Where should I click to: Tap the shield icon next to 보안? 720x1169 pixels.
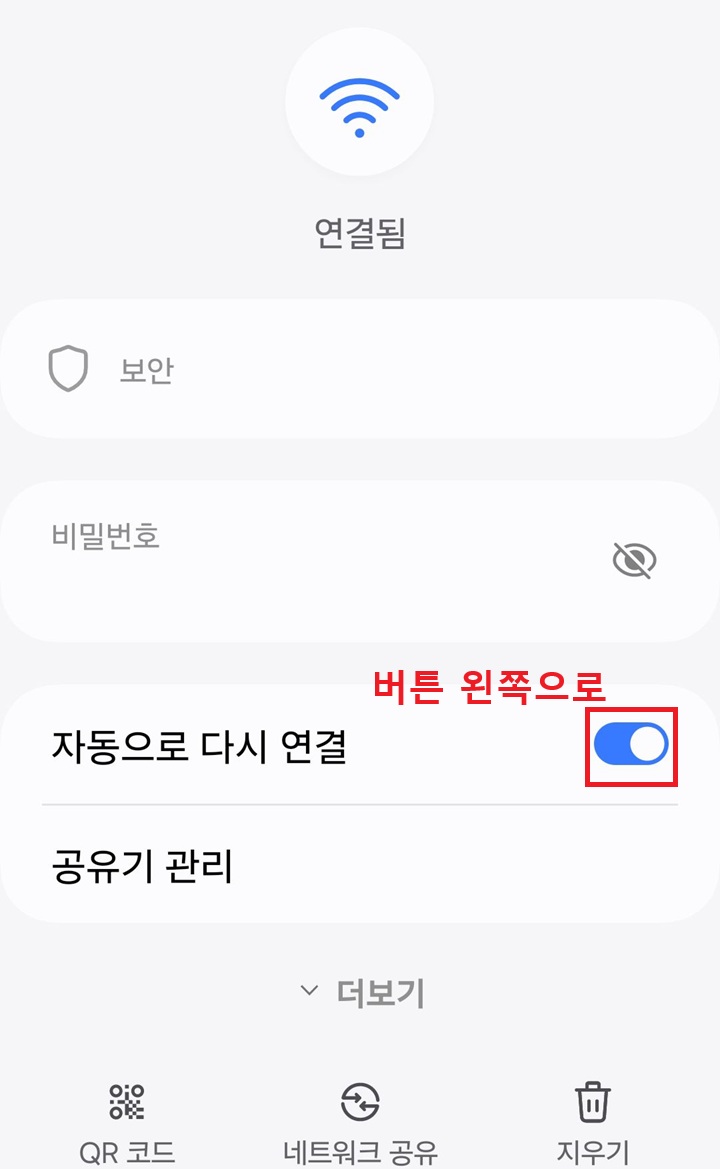coord(68,368)
